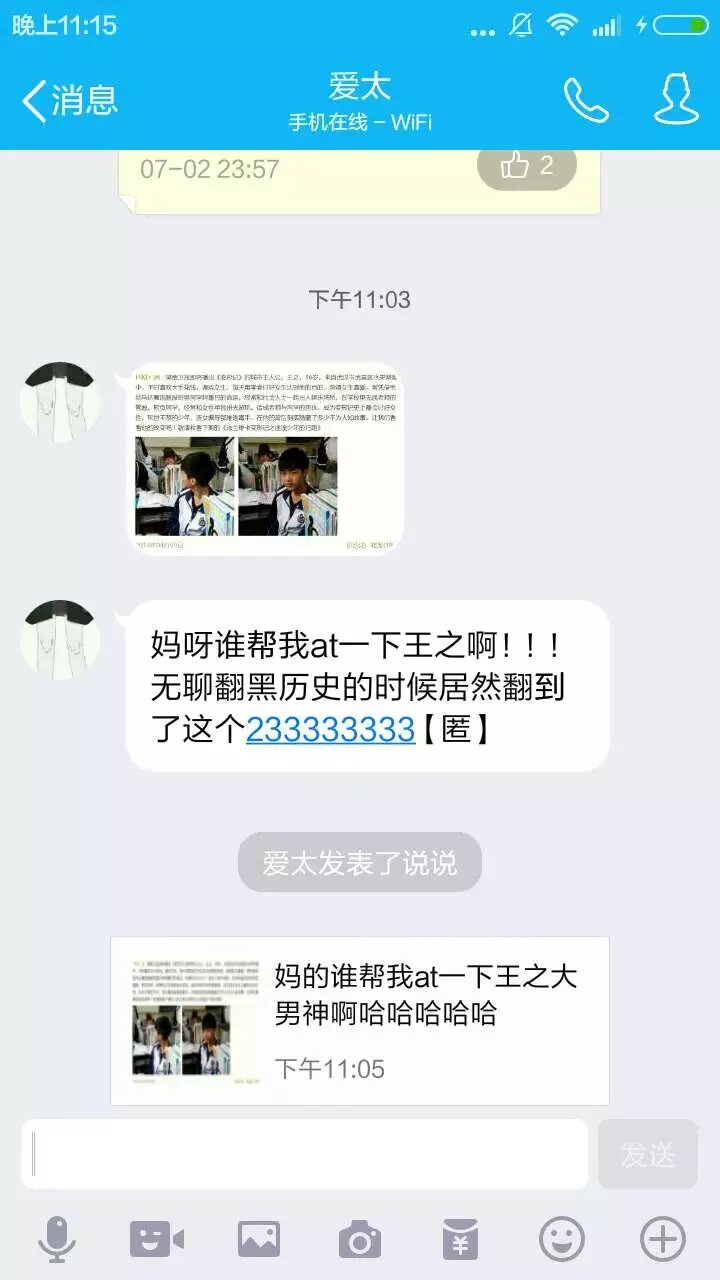Screen dimensions: 720x1280
Task: Tap the 233333333 link in message
Action: [330, 729]
